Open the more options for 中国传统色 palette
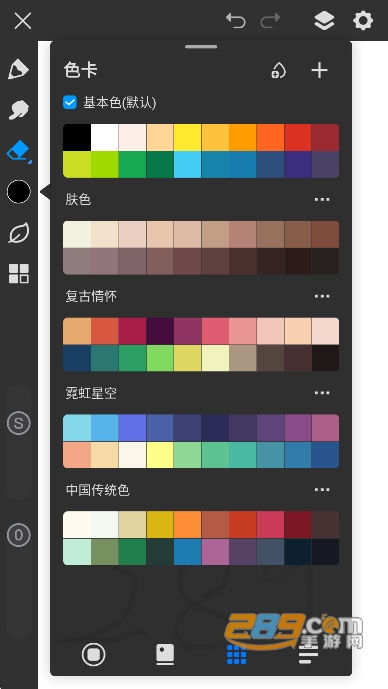The height and width of the screenshot is (689, 388). click(322, 490)
